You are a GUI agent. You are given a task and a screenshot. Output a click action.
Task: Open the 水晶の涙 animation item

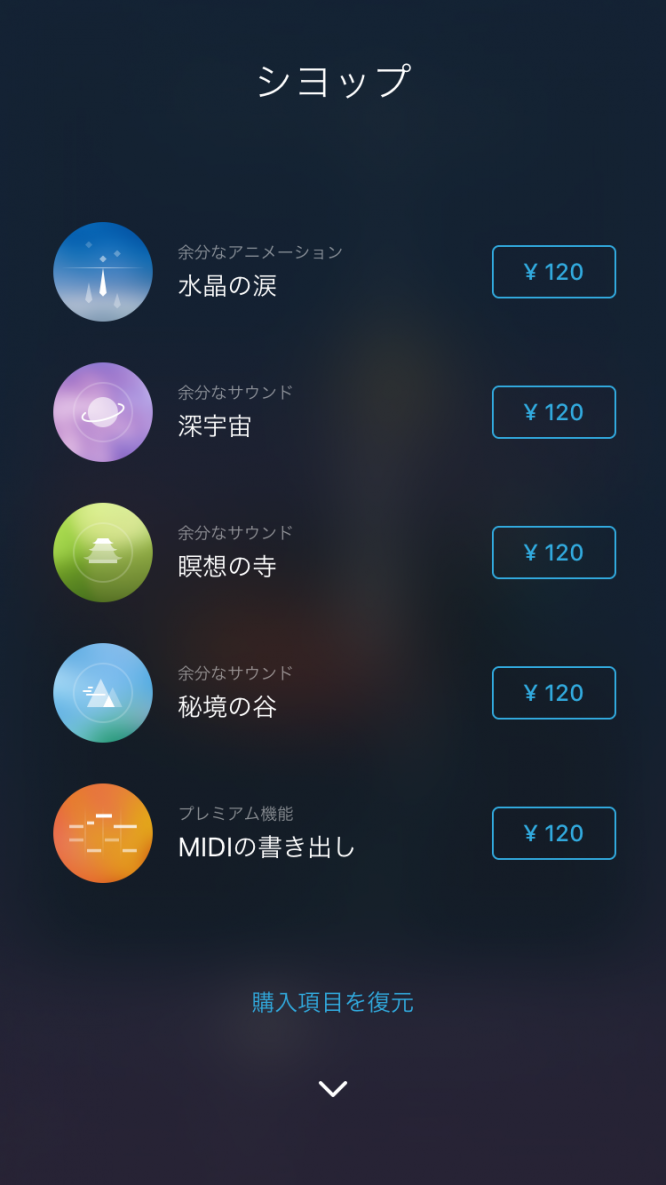tap(103, 272)
